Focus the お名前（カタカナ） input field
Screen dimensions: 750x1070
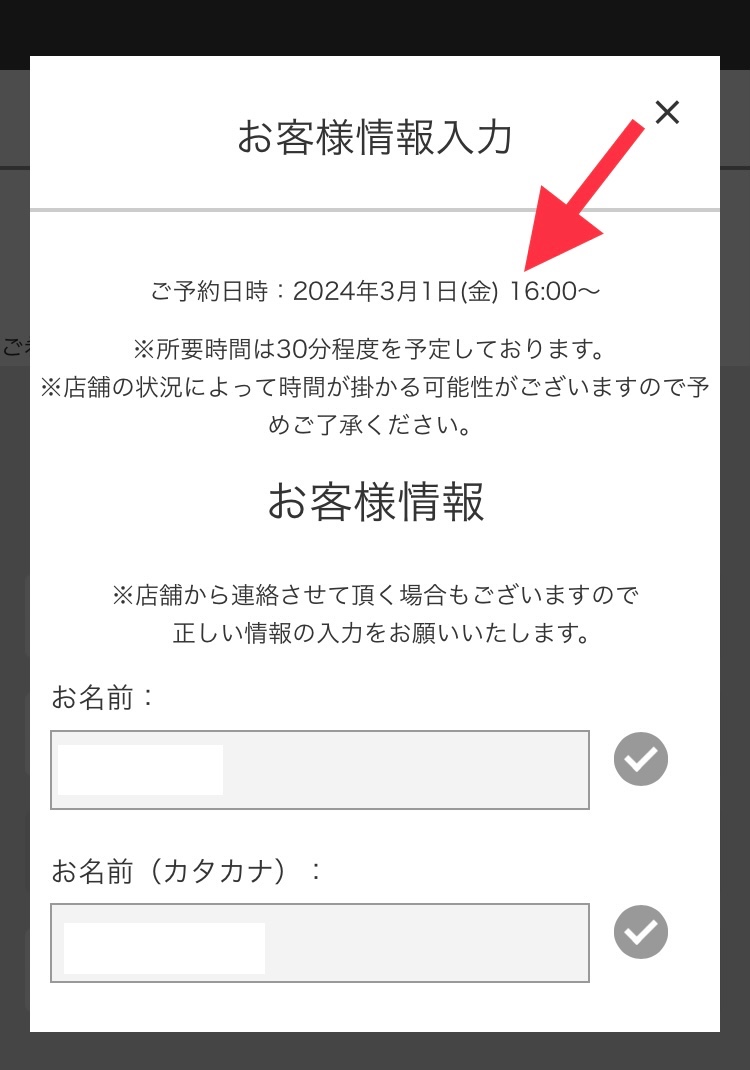tap(320, 943)
